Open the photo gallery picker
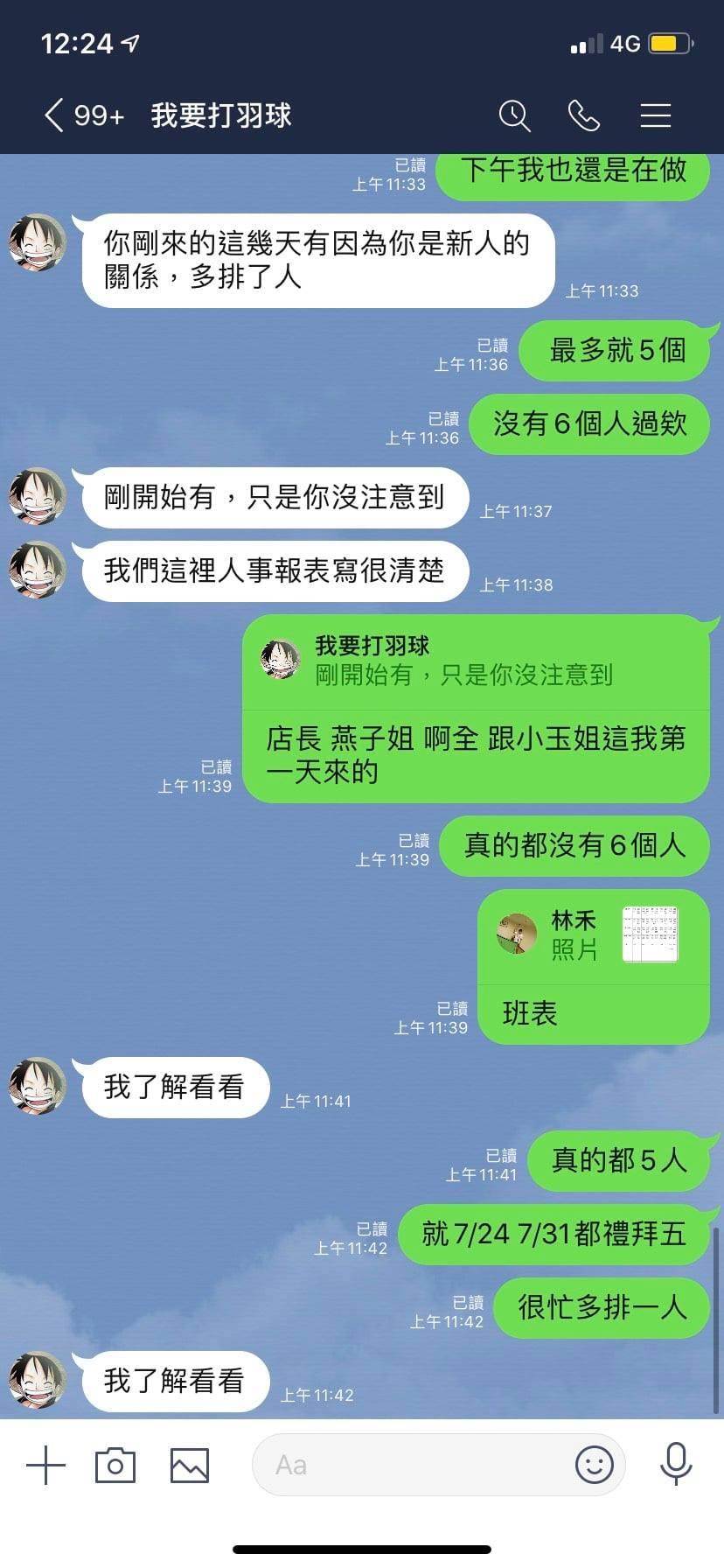724x1568 pixels. (x=189, y=1465)
